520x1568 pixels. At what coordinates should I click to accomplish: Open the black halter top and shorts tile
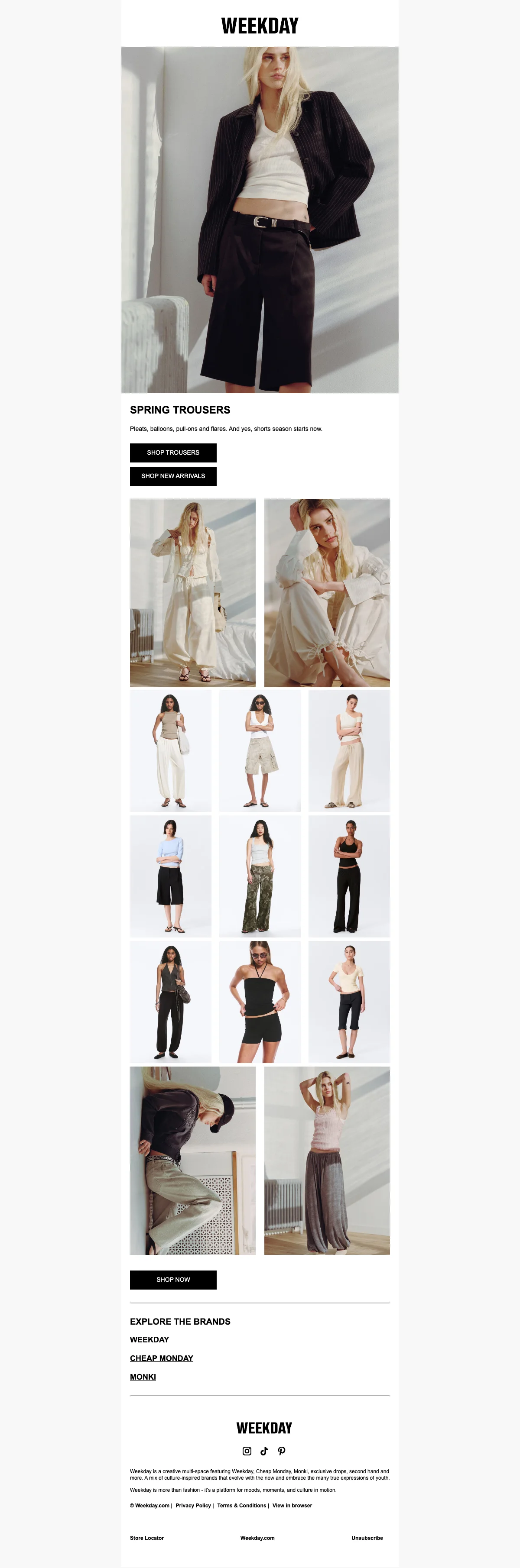(260, 1002)
